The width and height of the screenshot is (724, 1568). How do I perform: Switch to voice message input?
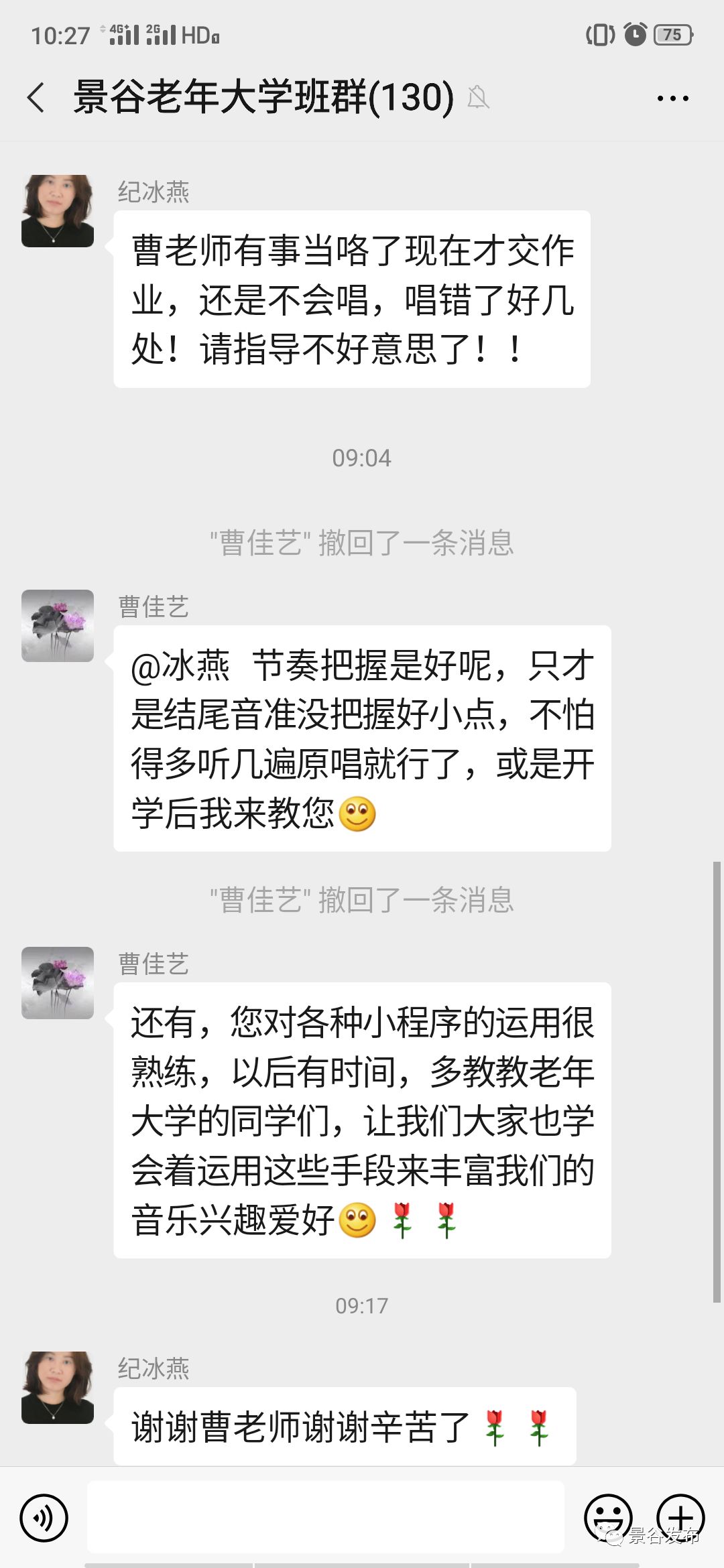(x=44, y=1518)
